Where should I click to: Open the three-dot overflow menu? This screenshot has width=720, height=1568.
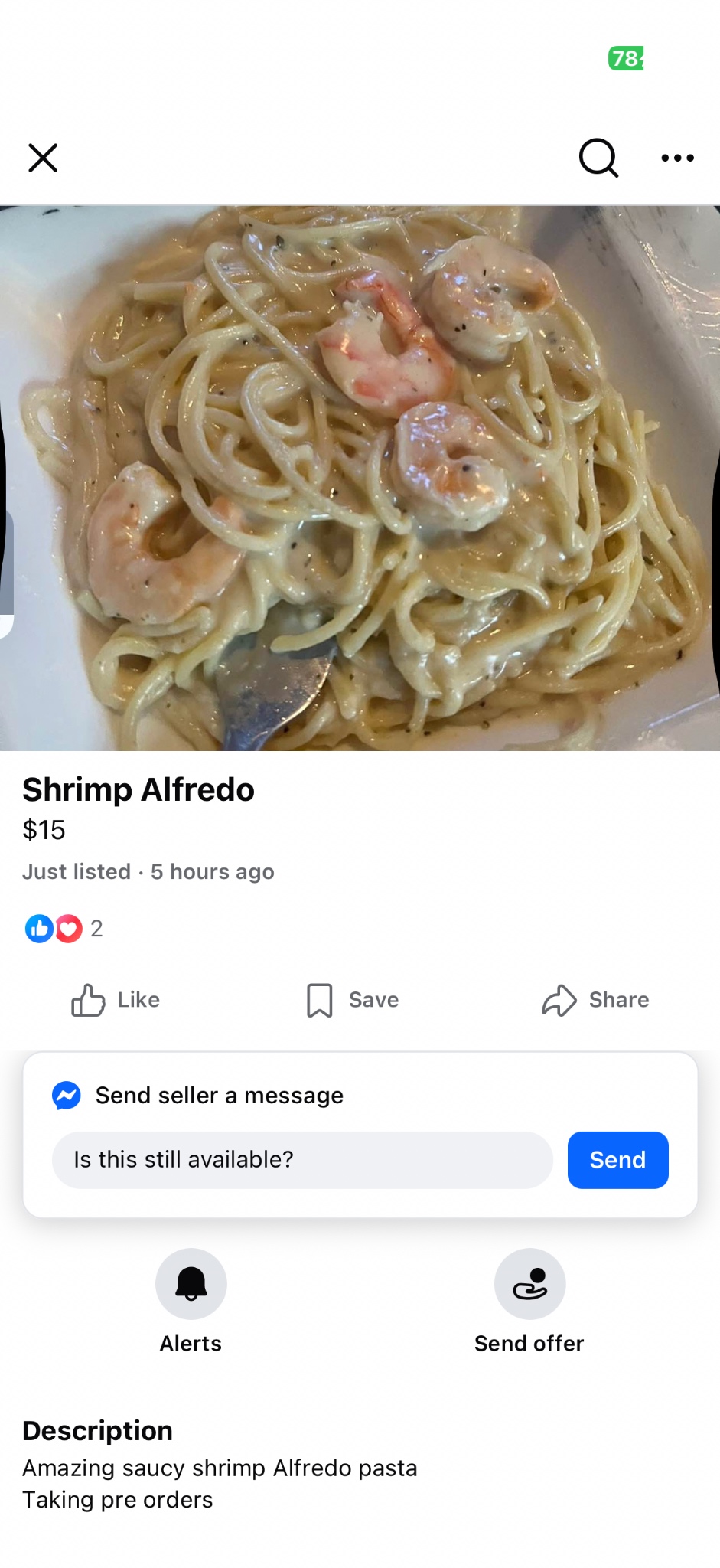click(x=677, y=158)
